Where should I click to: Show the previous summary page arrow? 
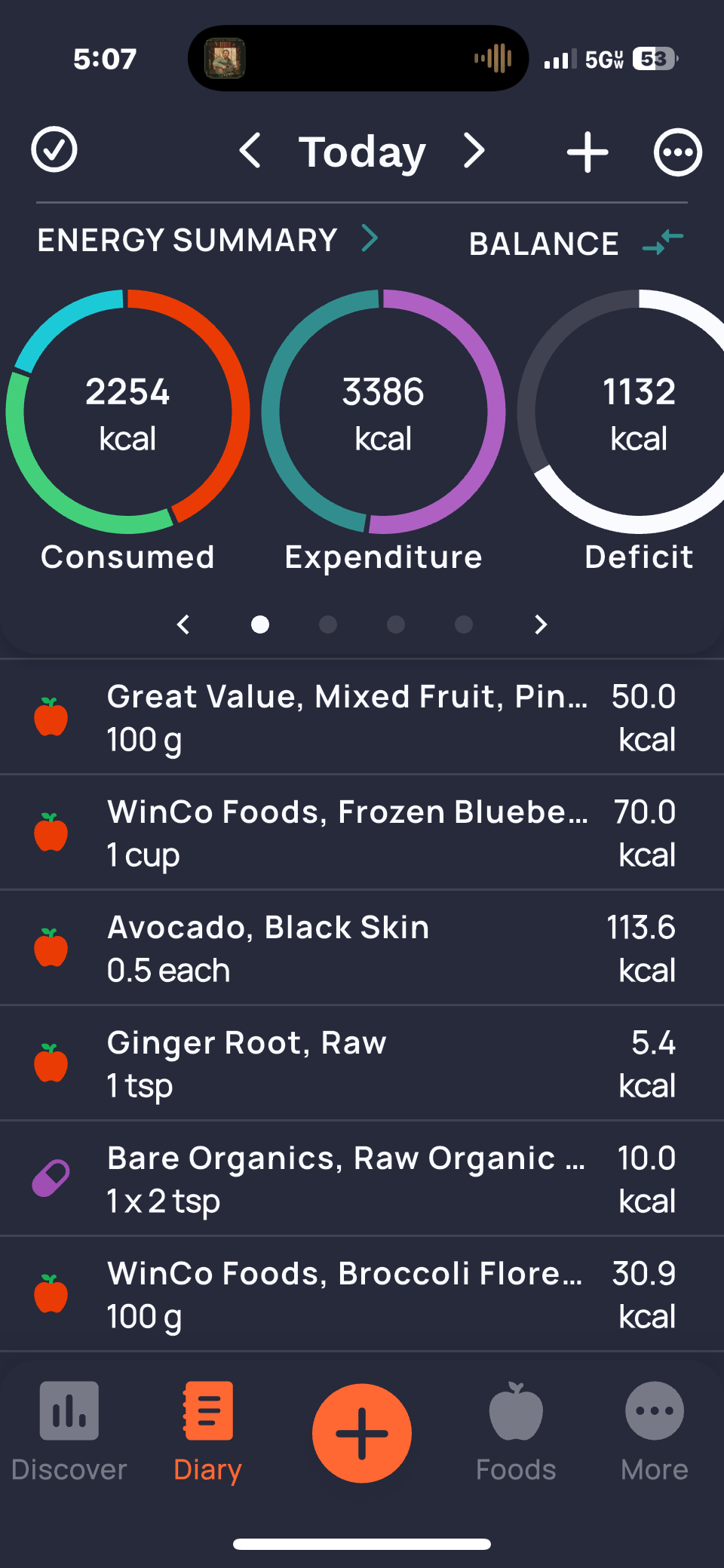183,624
